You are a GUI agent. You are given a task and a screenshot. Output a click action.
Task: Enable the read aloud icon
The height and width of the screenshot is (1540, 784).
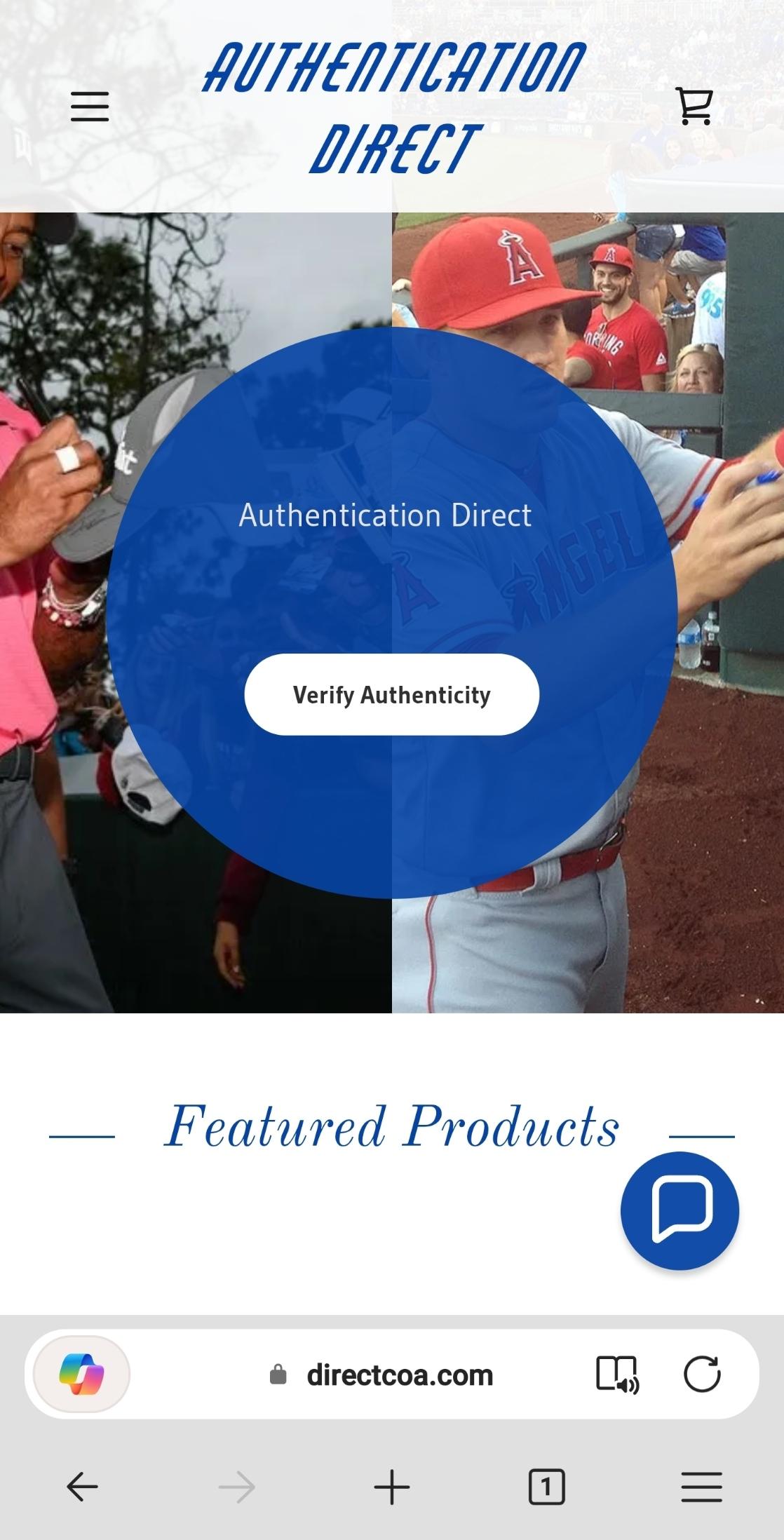[x=617, y=1374]
